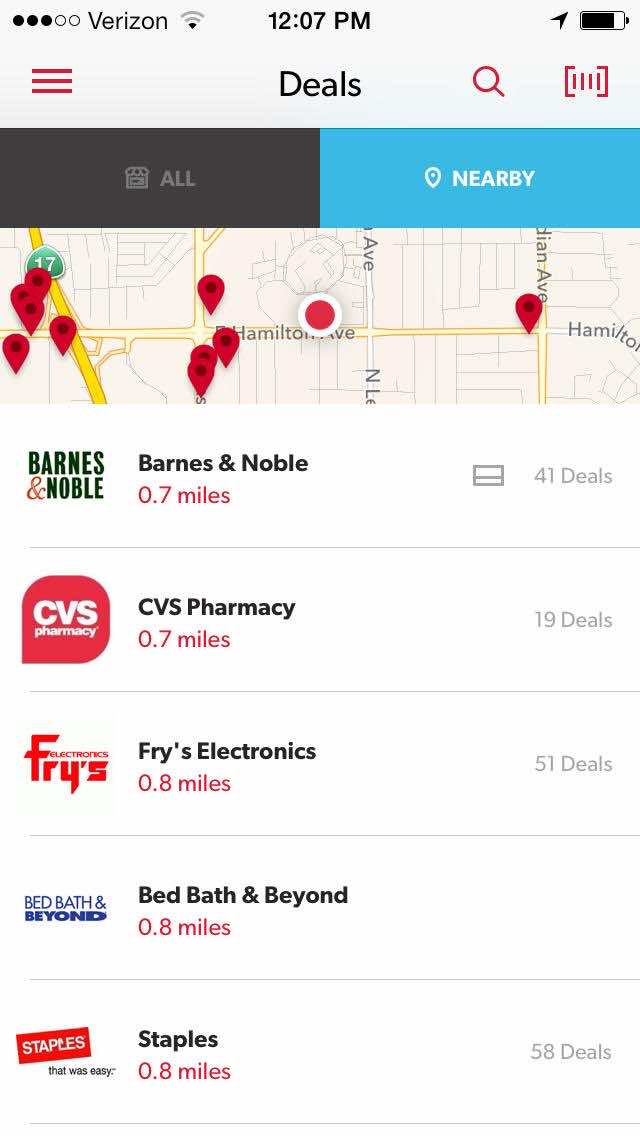Open Barnes & Noble deals
The height and width of the screenshot is (1136, 640).
coord(320,477)
